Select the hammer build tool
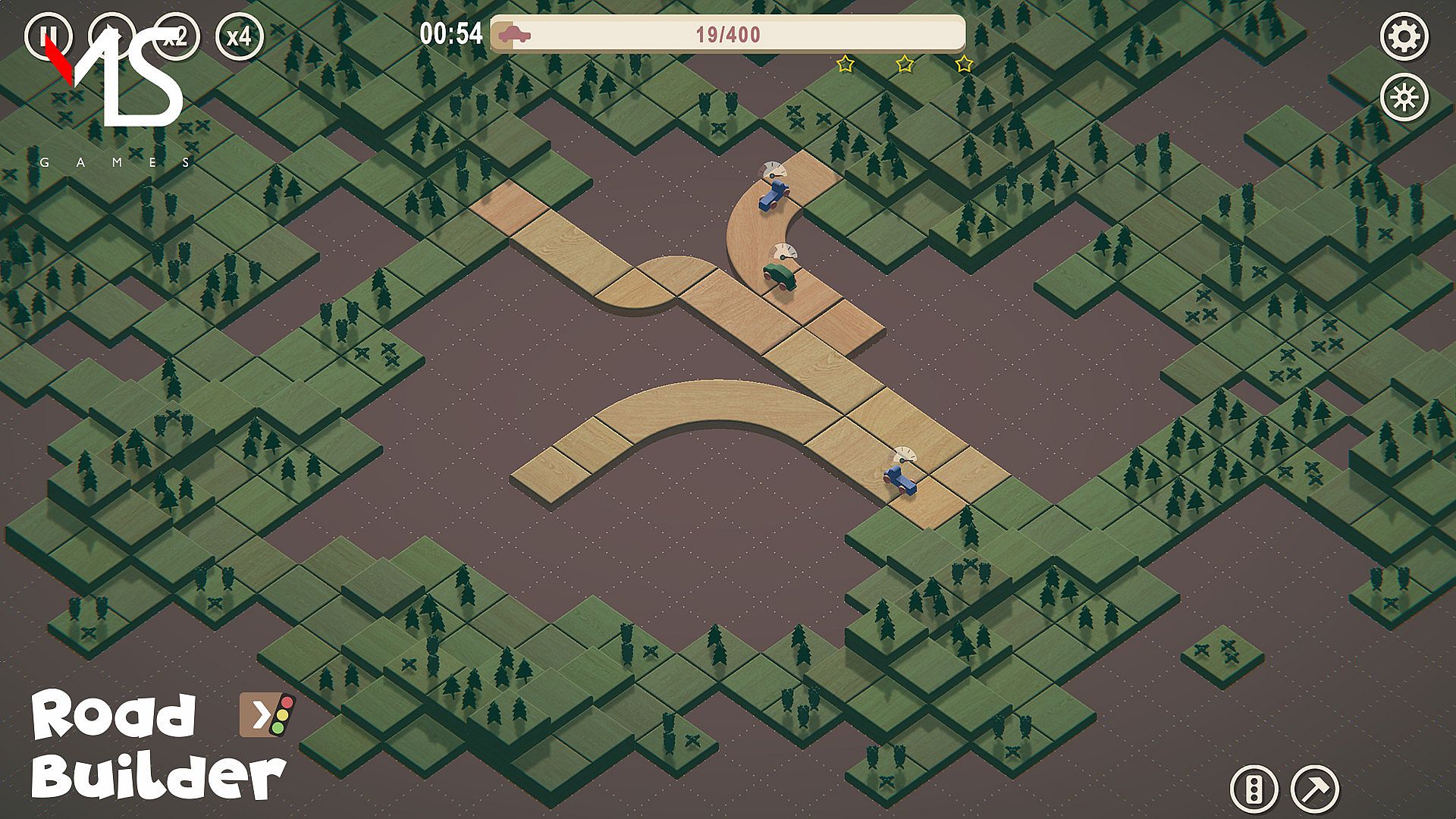 tap(1315, 789)
